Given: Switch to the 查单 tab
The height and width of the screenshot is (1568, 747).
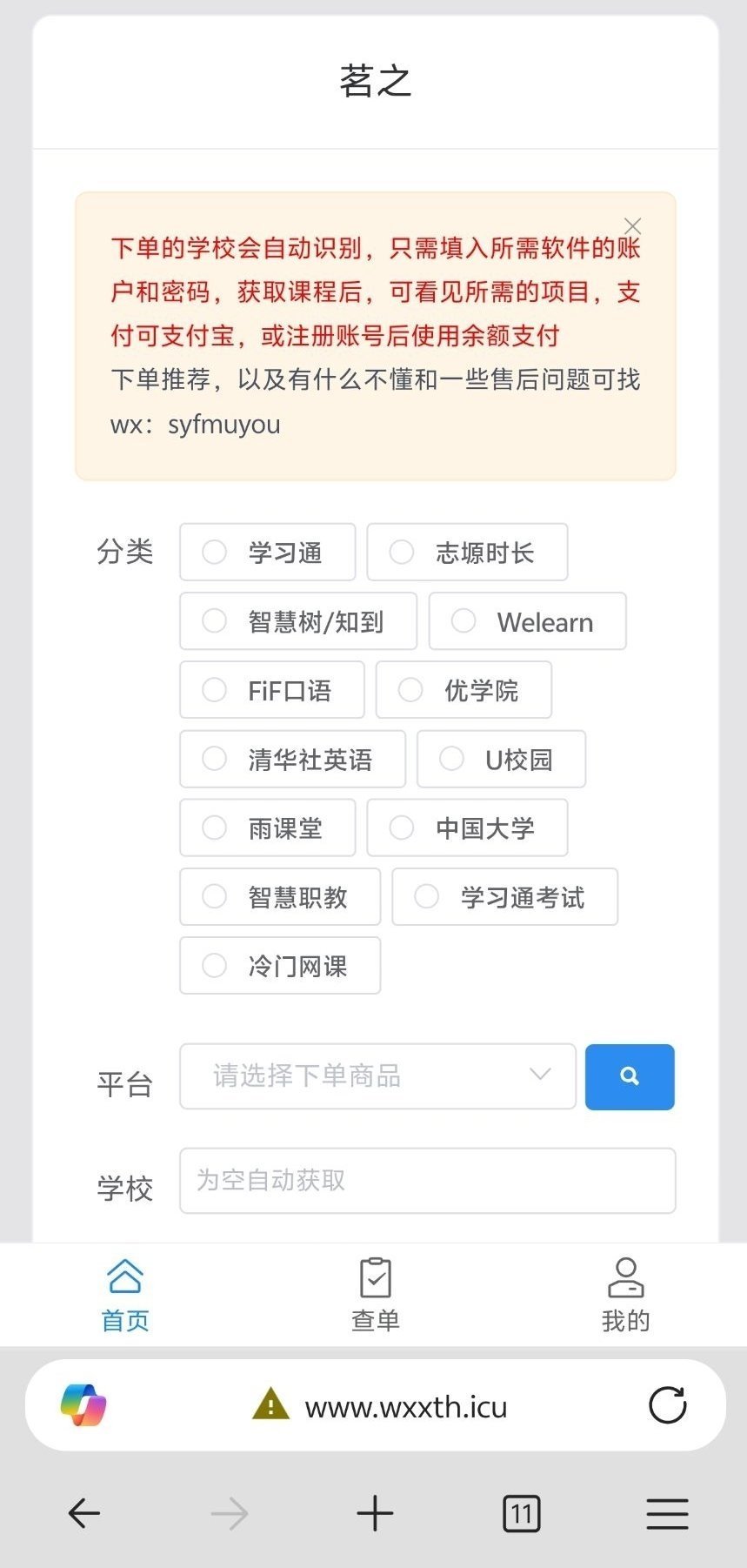Looking at the screenshot, I should coord(375,1294).
